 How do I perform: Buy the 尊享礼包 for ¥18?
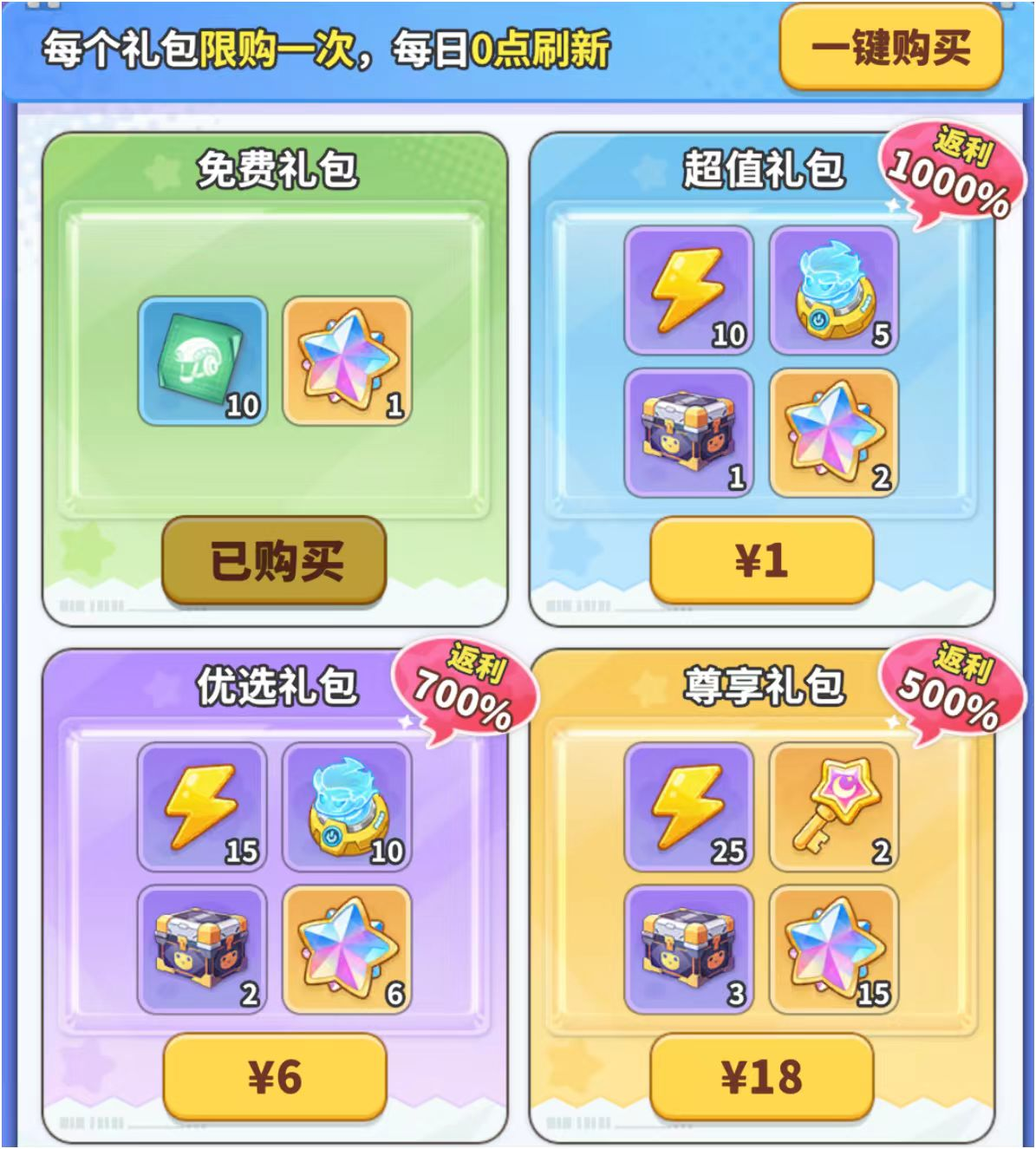click(x=761, y=1077)
